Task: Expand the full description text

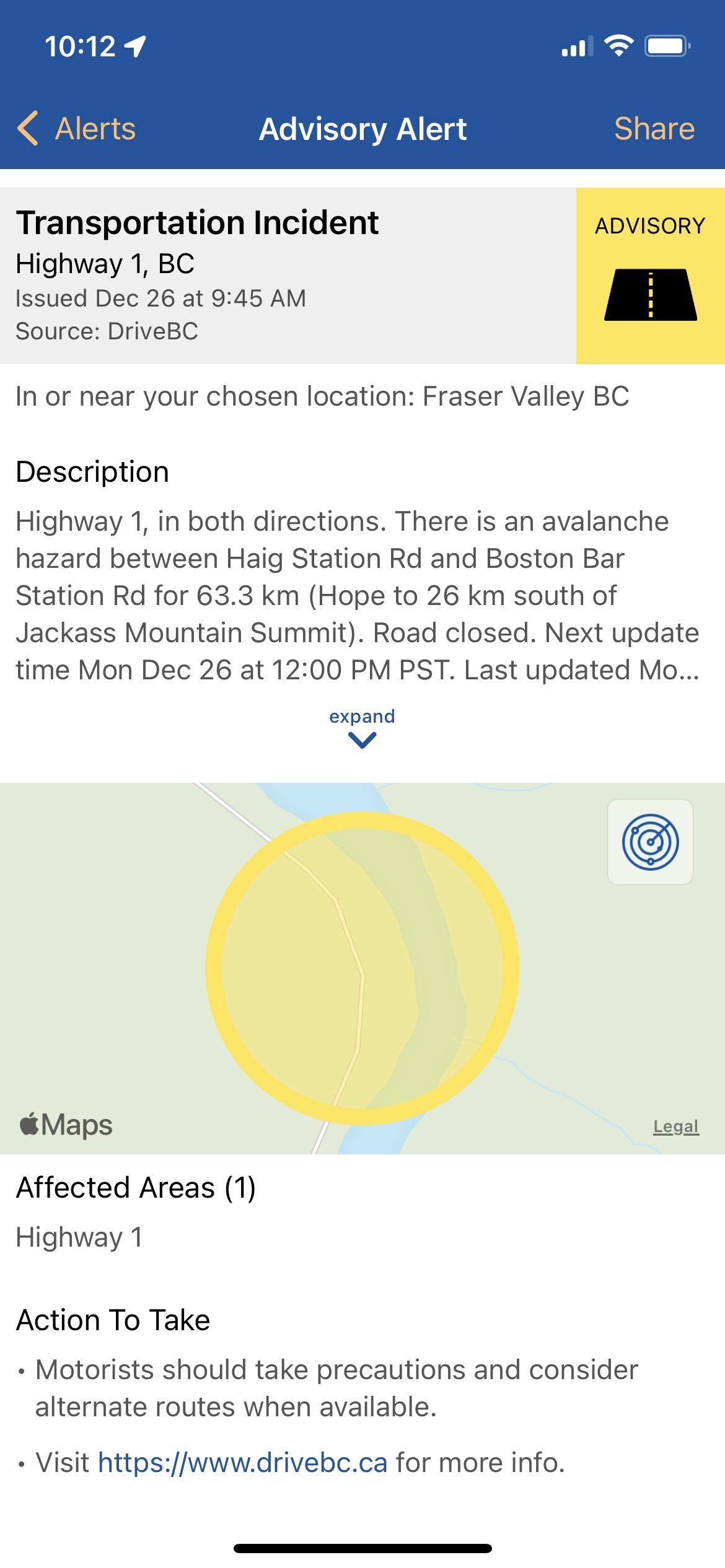Action: click(362, 727)
